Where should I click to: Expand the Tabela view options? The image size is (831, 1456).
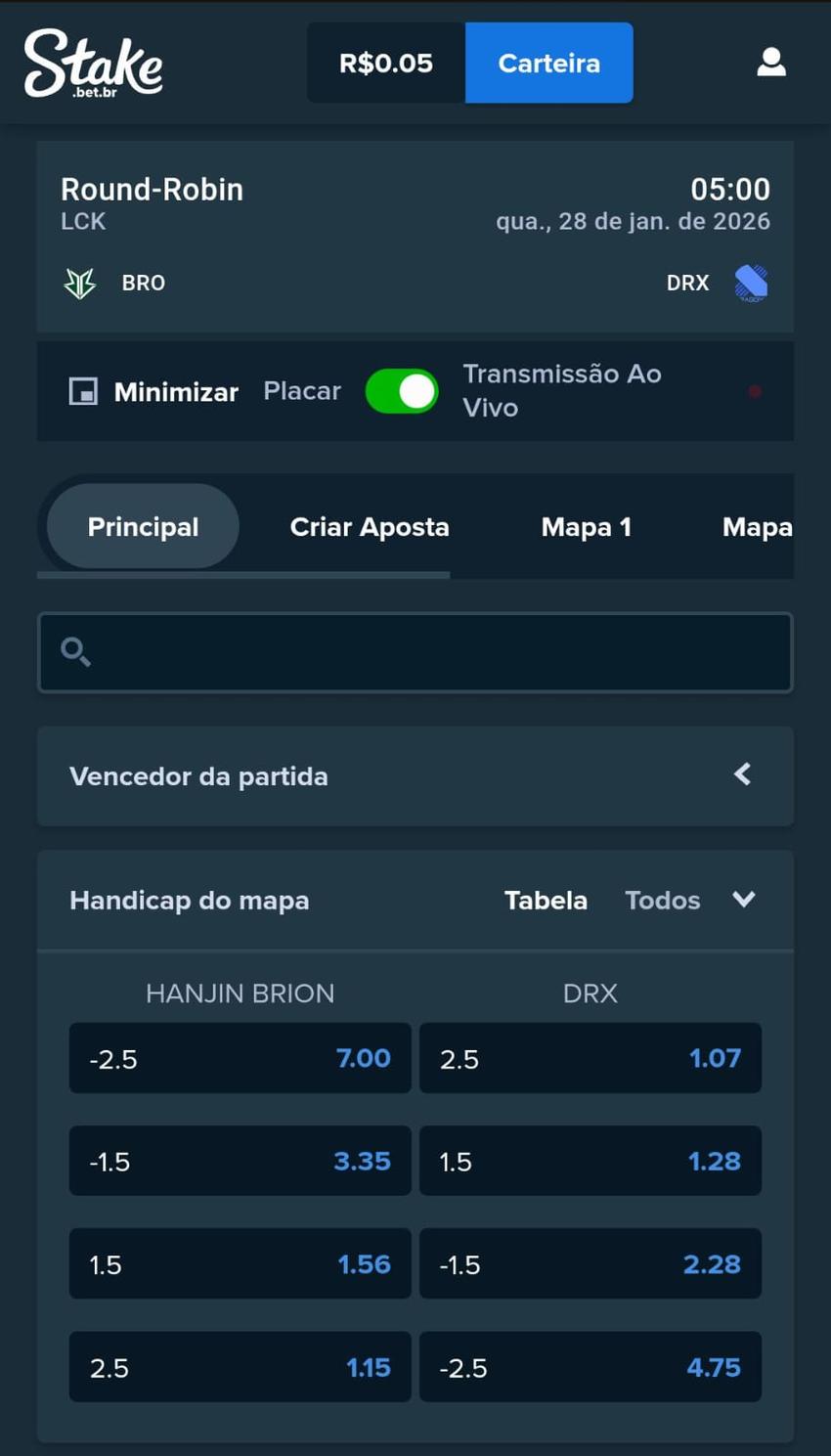546,900
